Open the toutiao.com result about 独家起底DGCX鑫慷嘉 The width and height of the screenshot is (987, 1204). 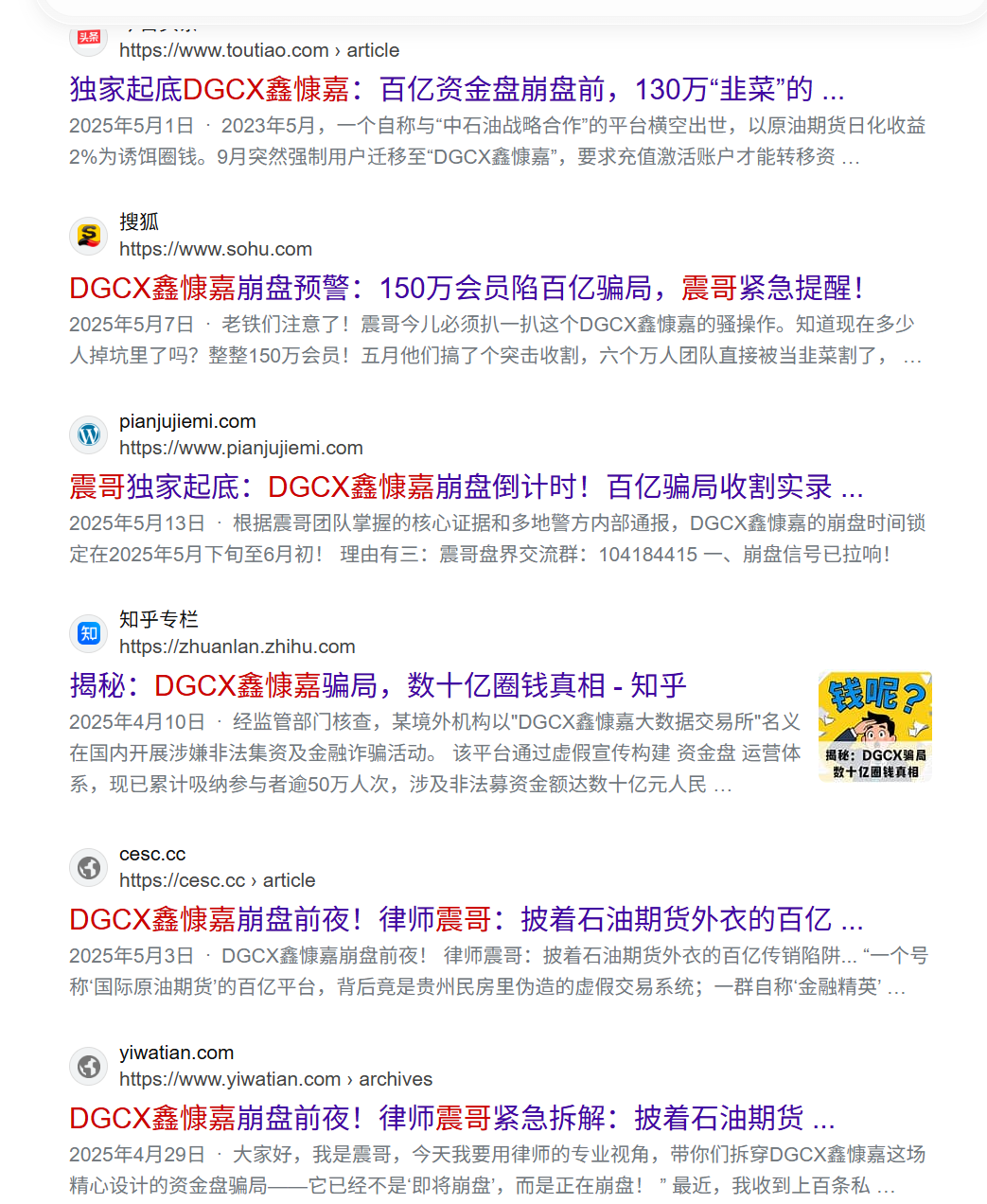pyautogui.click(x=456, y=90)
